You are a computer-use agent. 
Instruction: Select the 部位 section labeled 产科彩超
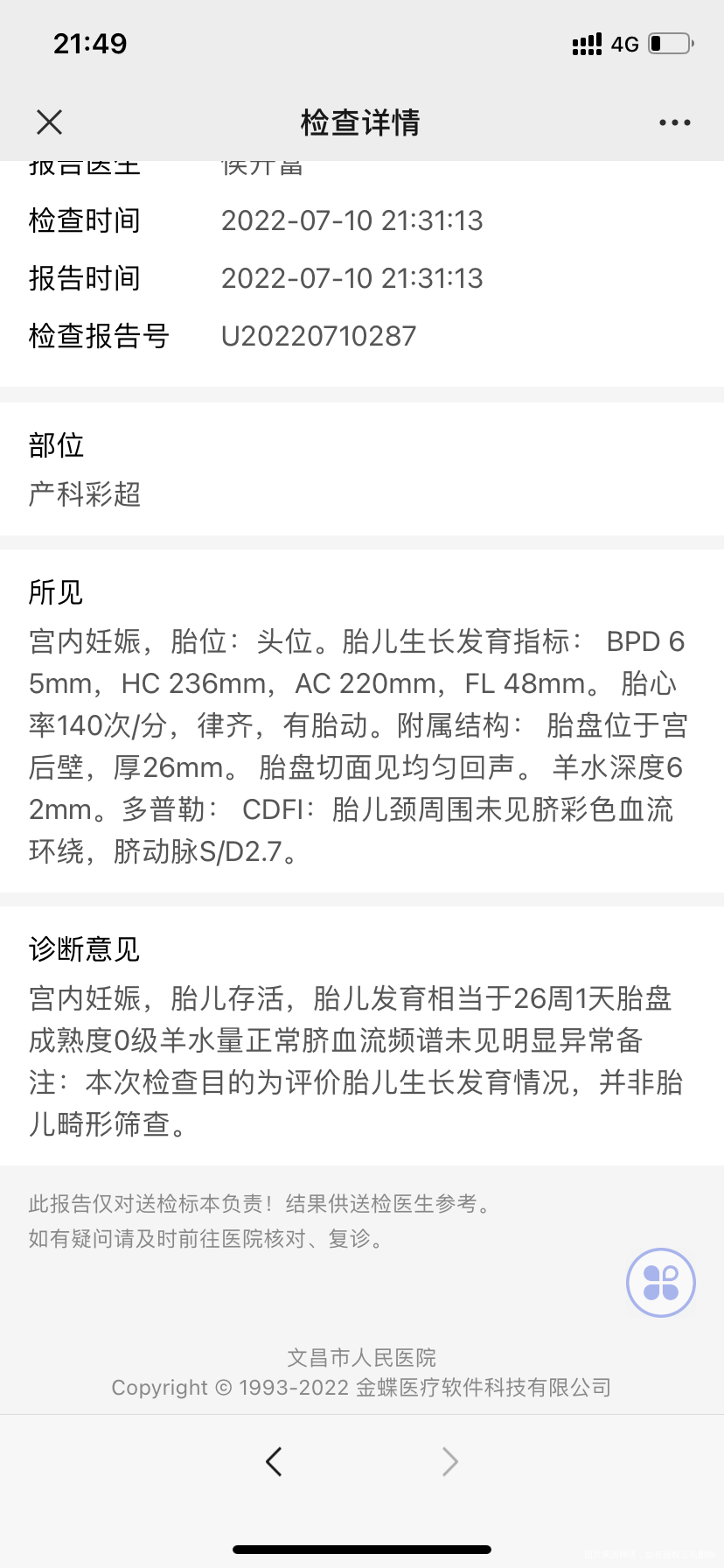[83, 494]
